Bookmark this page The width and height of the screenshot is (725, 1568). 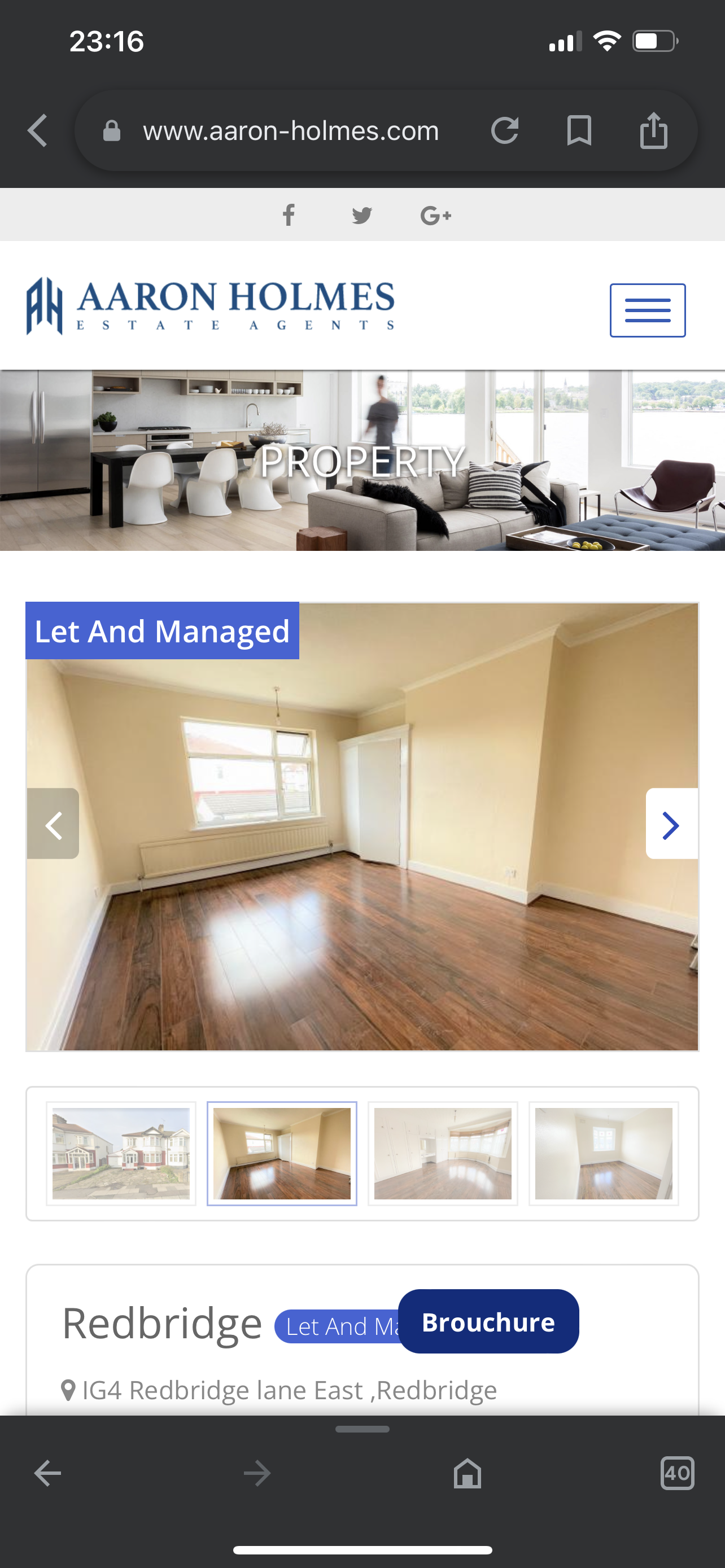pyautogui.click(x=579, y=130)
